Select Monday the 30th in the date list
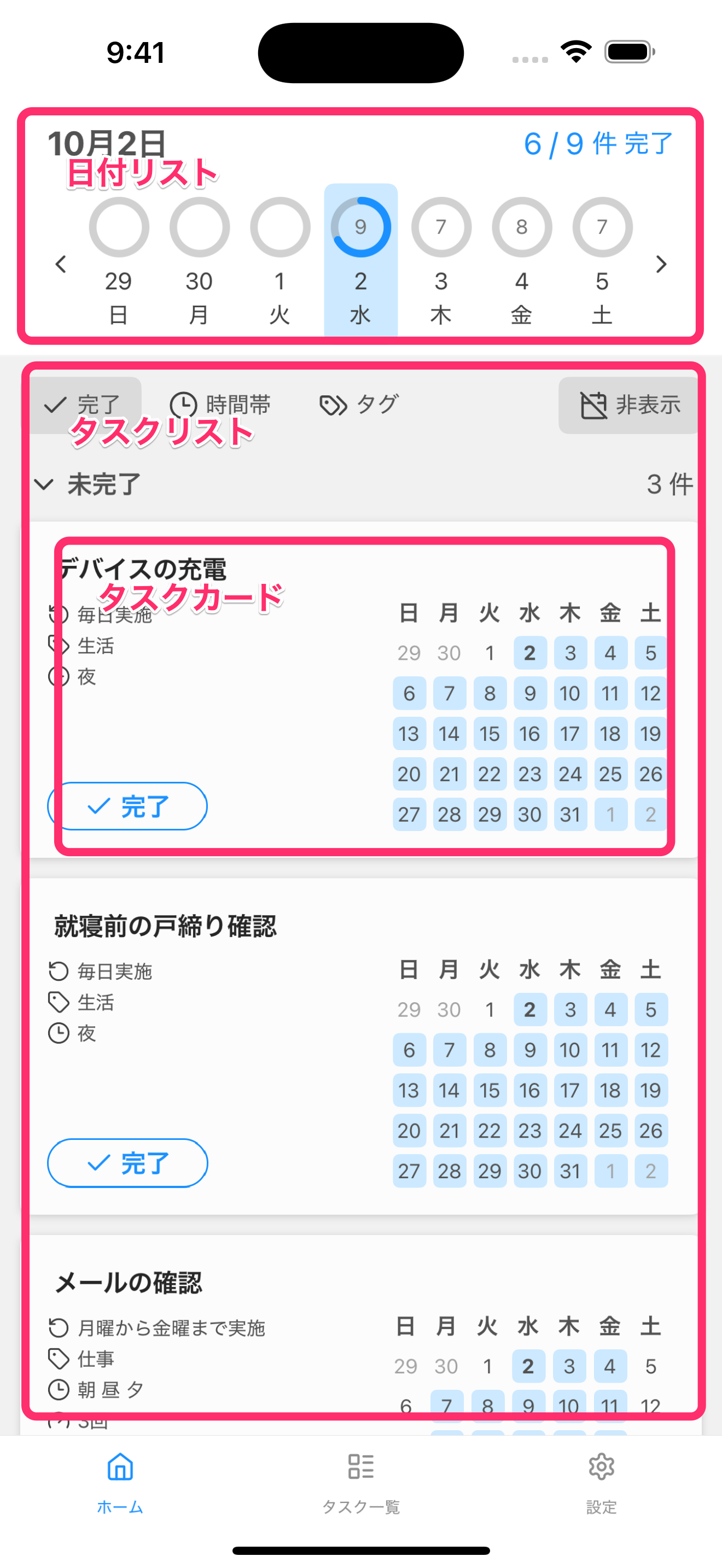The image size is (722, 1568). coord(199,261)
